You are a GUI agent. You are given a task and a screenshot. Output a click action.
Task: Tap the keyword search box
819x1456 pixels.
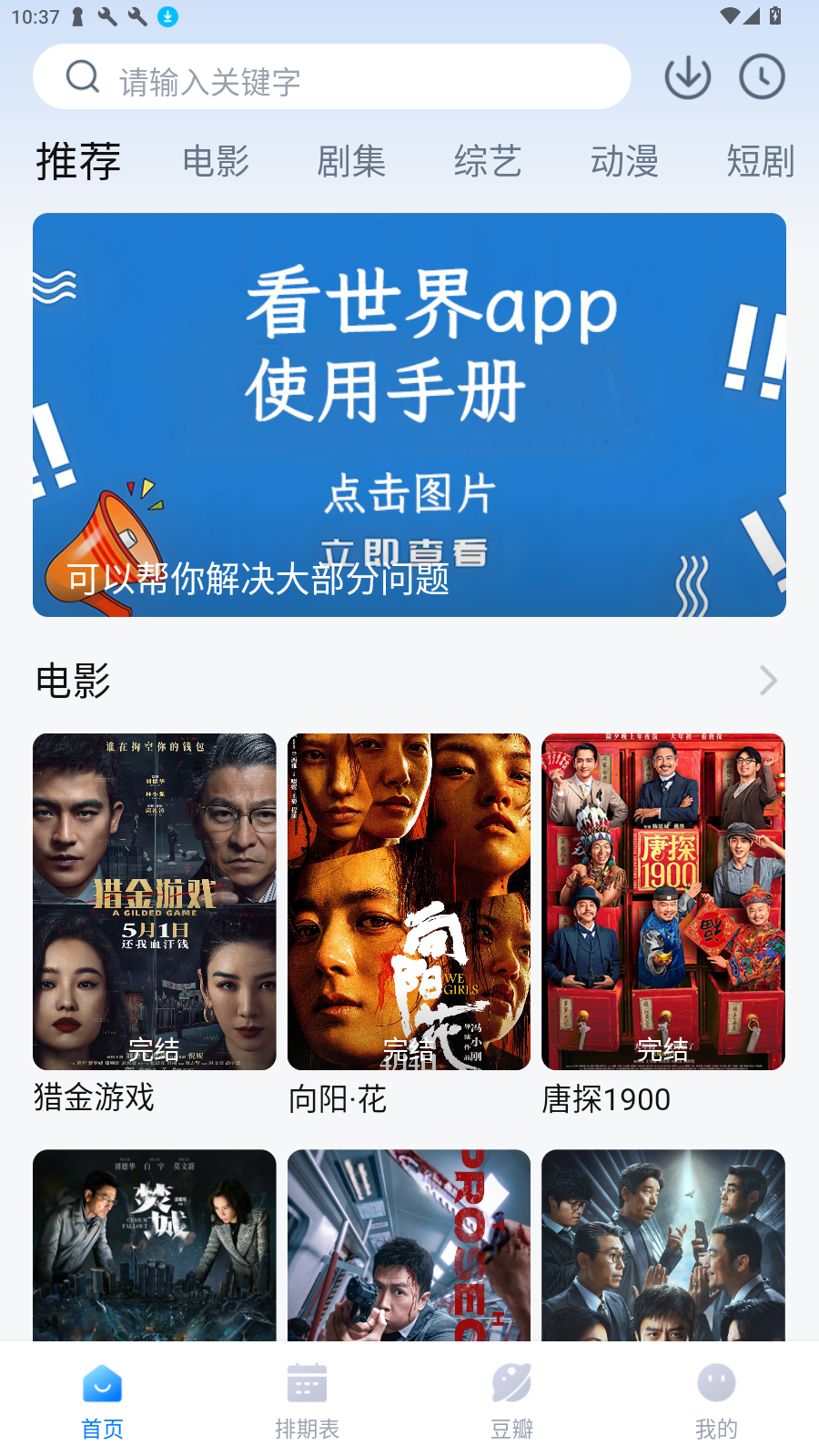click(332, 77)
